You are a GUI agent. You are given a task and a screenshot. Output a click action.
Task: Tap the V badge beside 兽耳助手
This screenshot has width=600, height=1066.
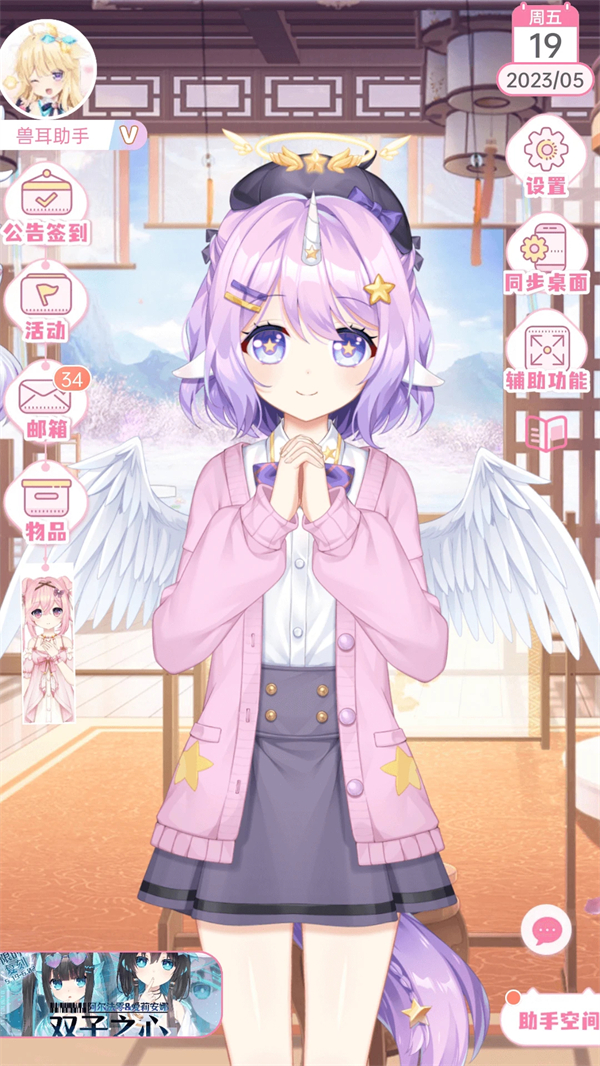click(x=128, y=134)
